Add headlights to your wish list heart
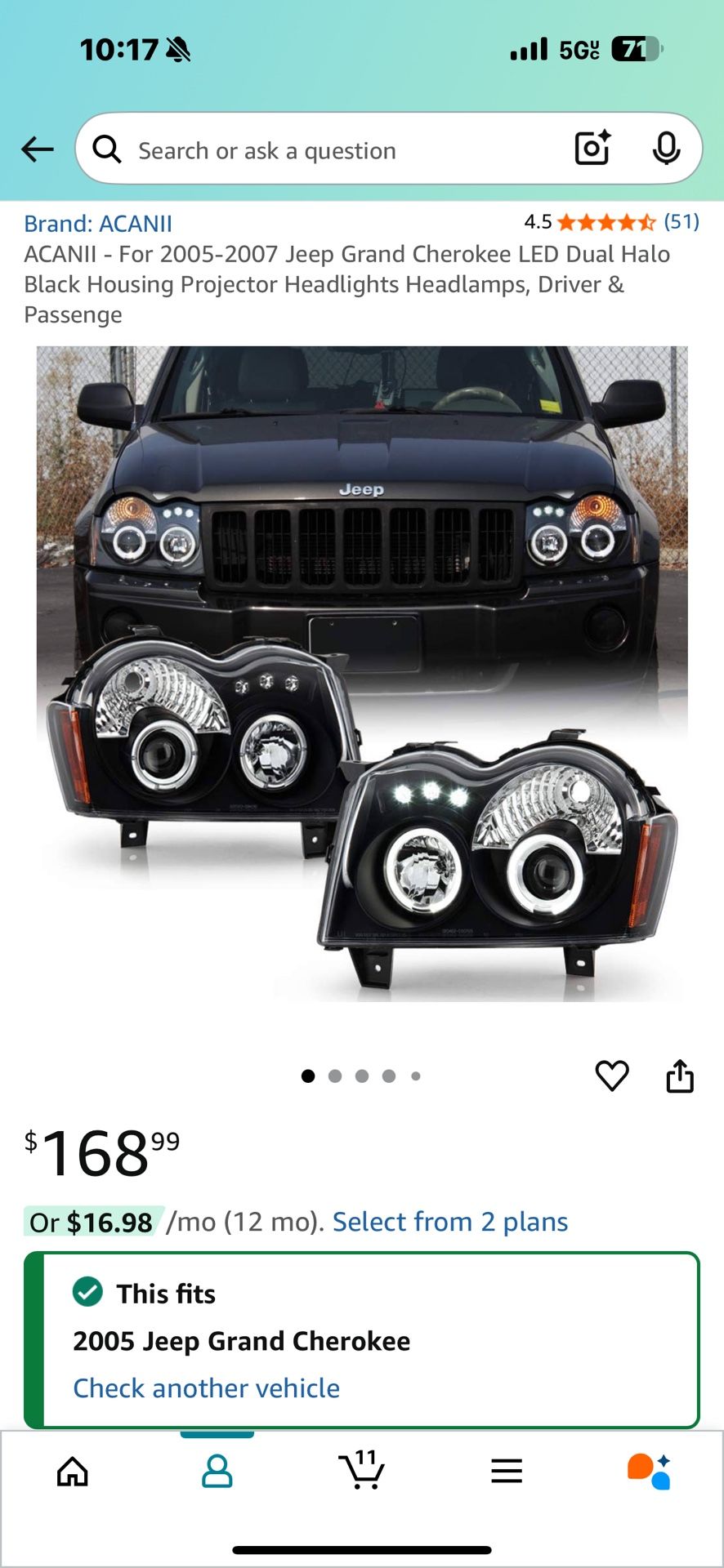724x1568 pixels. (612, 1076)
